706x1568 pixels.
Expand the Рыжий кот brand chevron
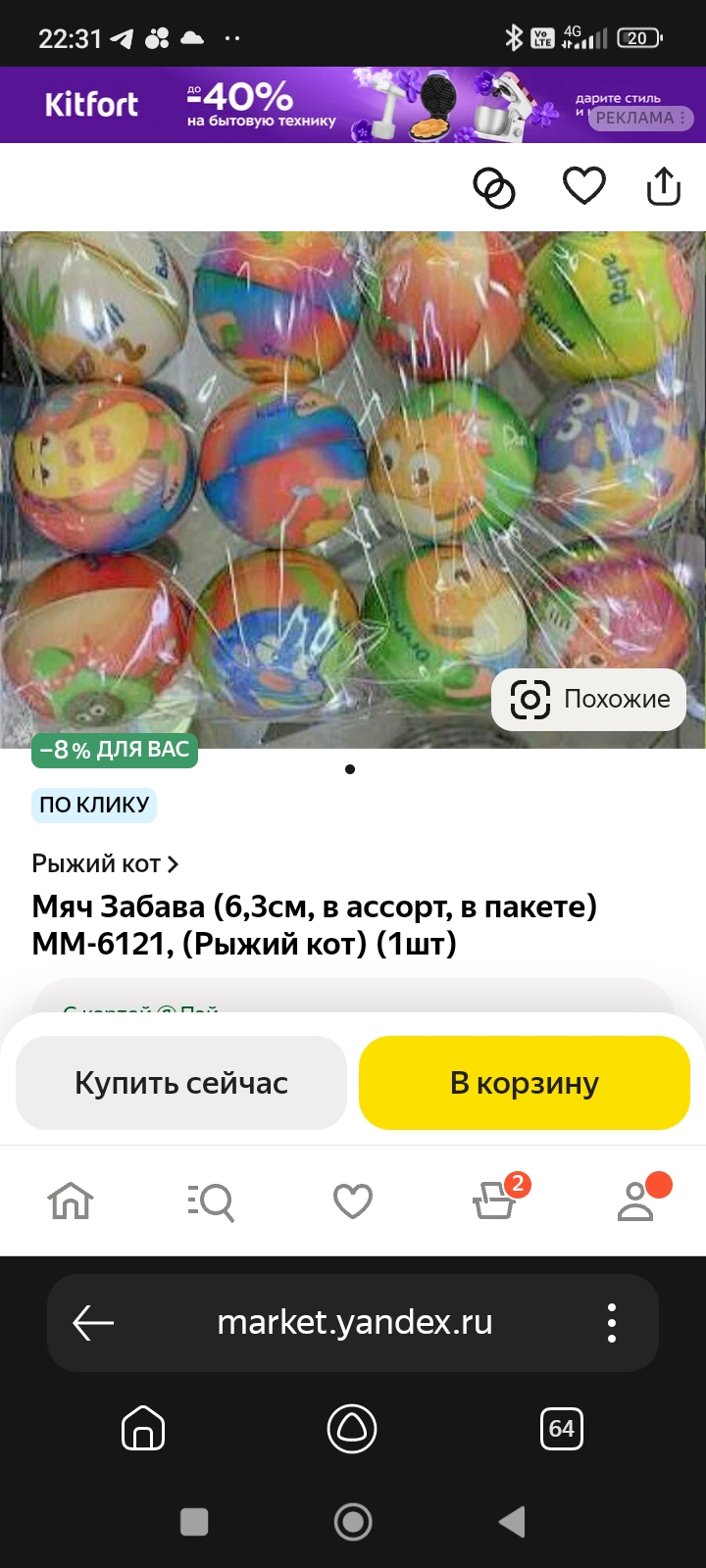(x=174, y=863)
